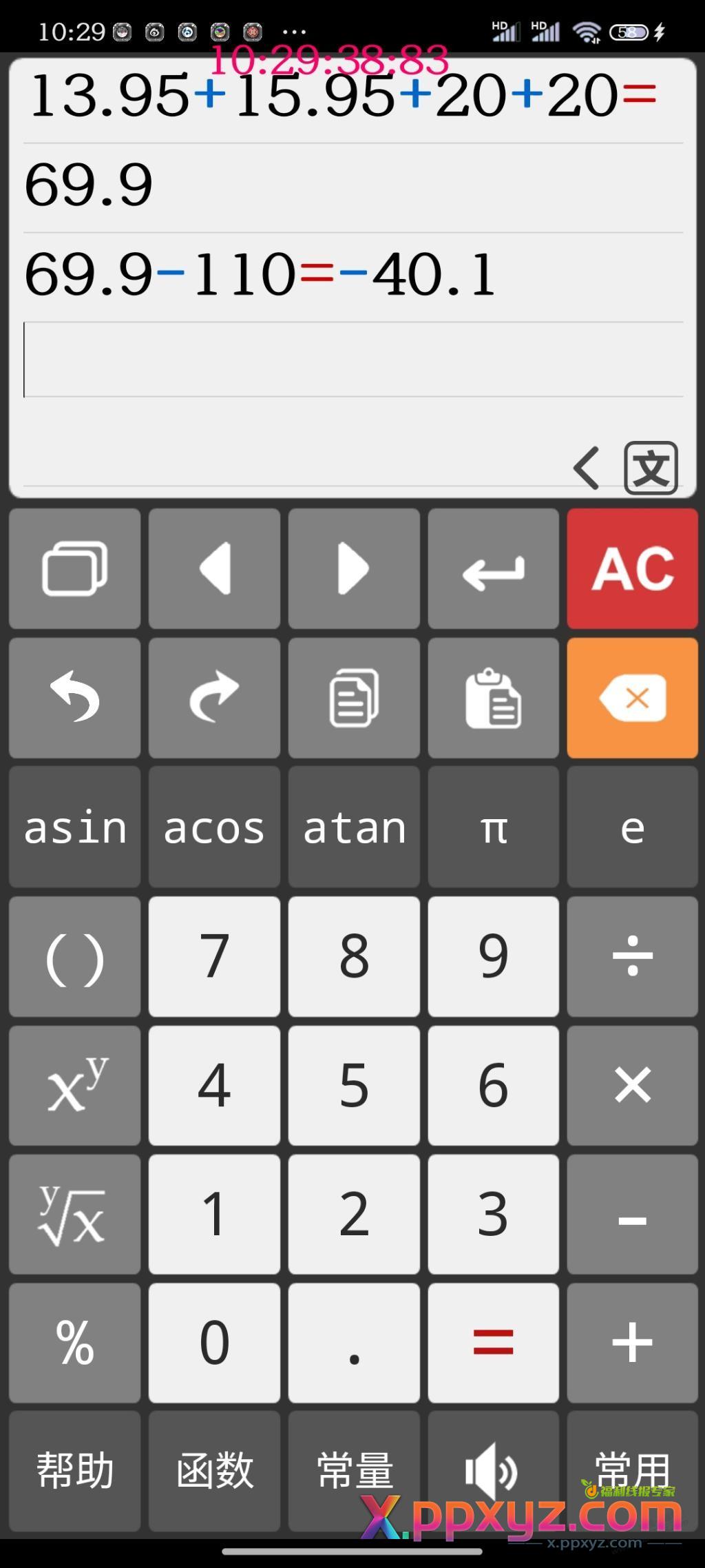The image size is (705, 1568).
Task: Clear everything with the AC button
Action: click(632, 569)
